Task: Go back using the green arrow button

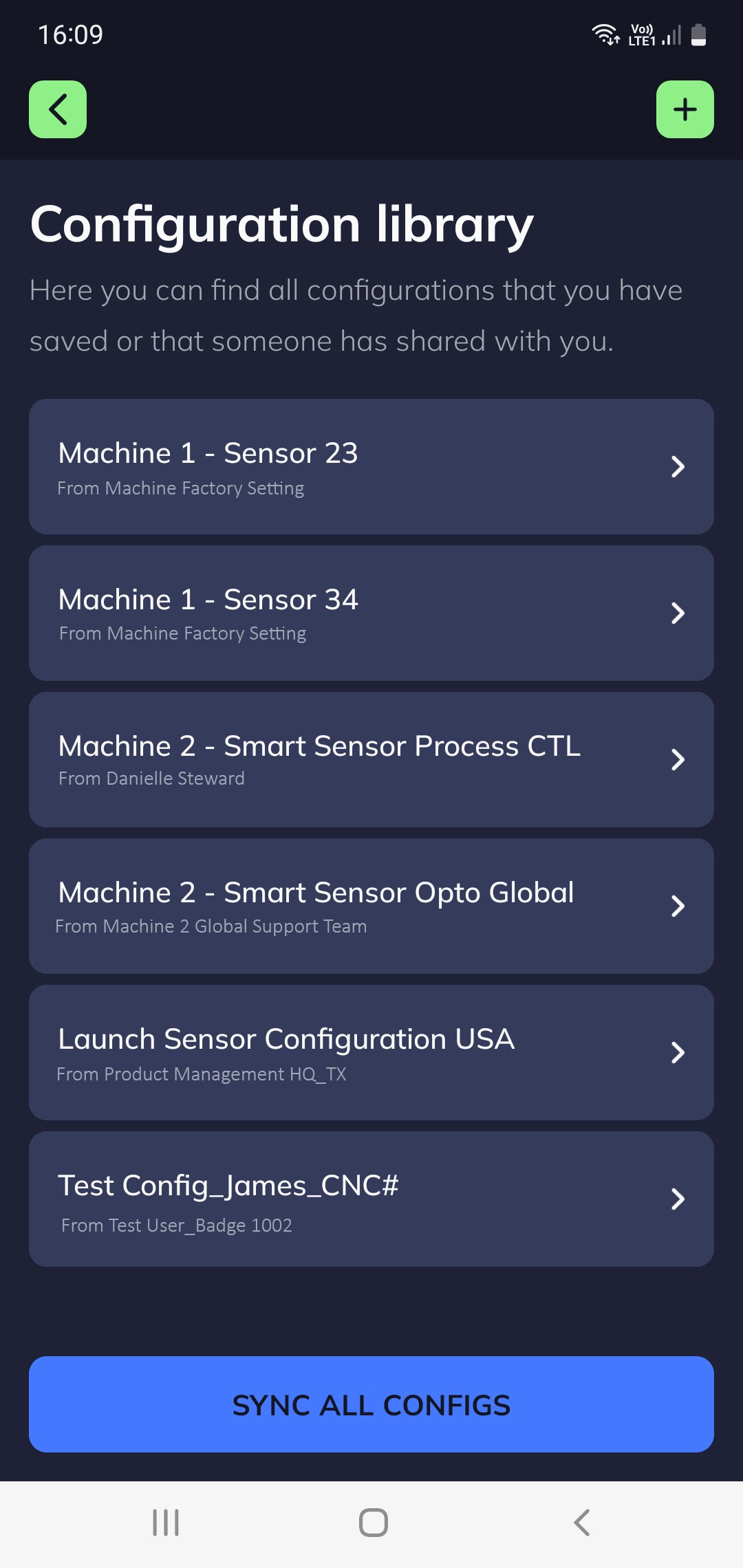Action: point(58,109)
